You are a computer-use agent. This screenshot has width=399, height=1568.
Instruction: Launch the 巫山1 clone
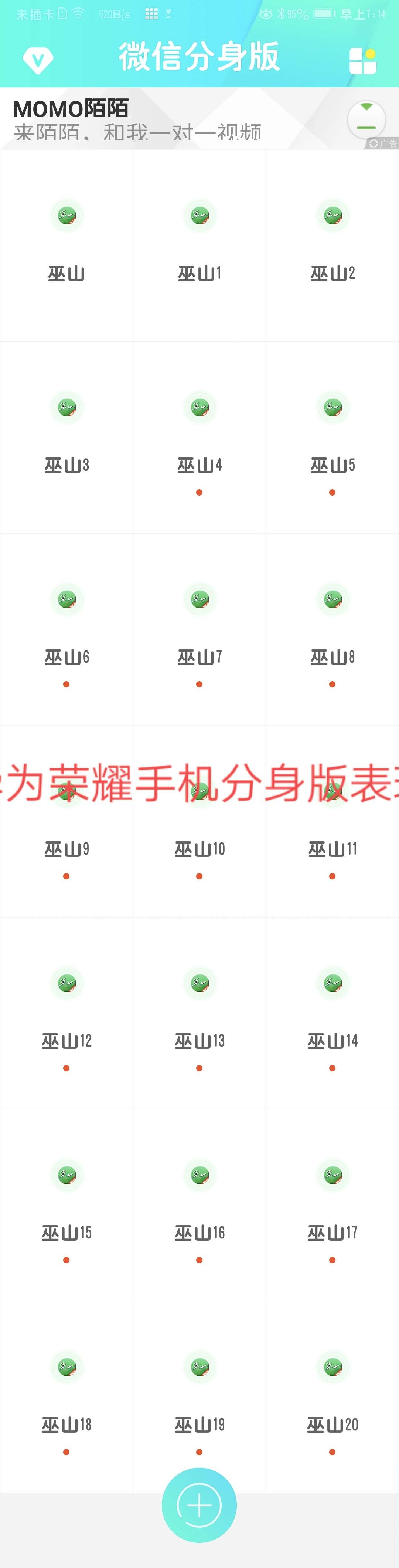tap(199, 243)
